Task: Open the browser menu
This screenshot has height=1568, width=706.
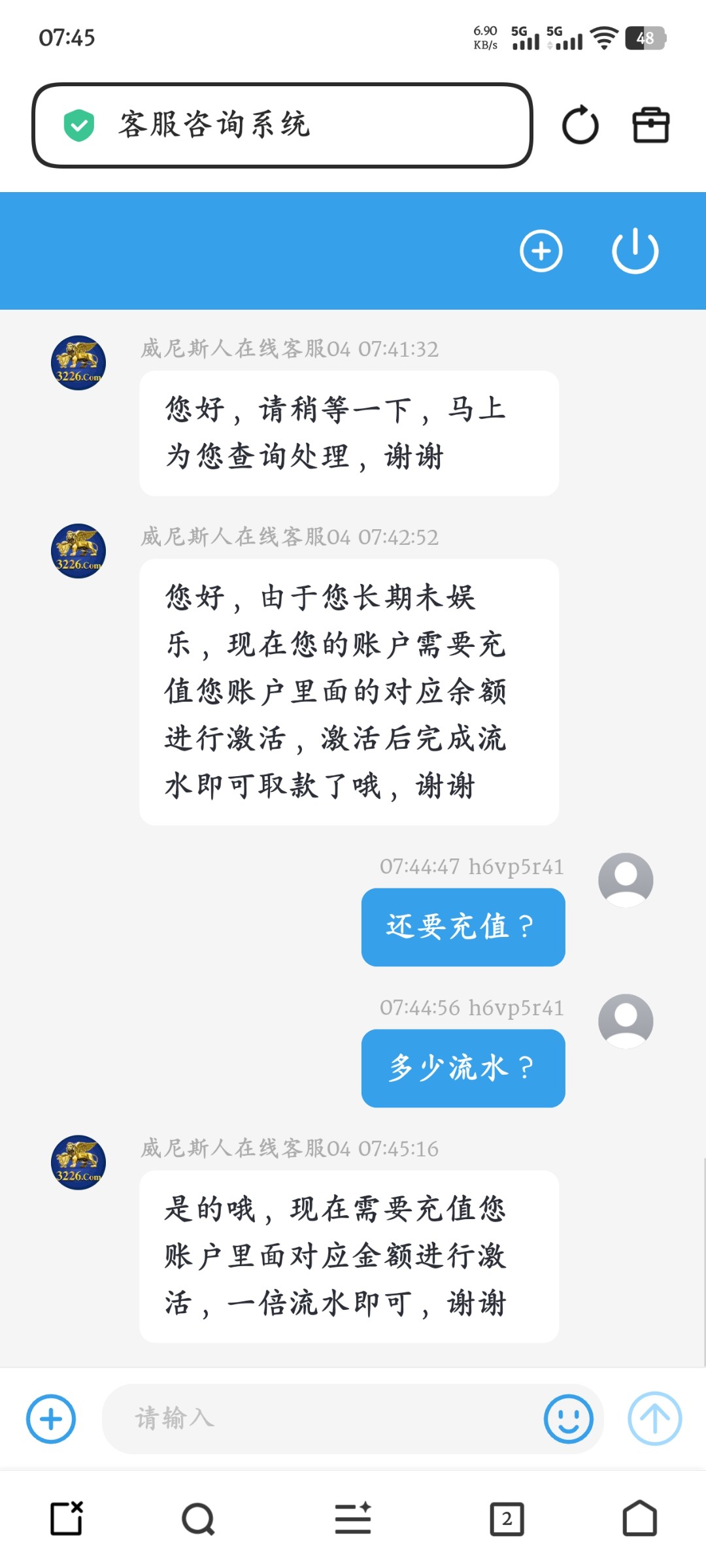Action: (353, 1518)
